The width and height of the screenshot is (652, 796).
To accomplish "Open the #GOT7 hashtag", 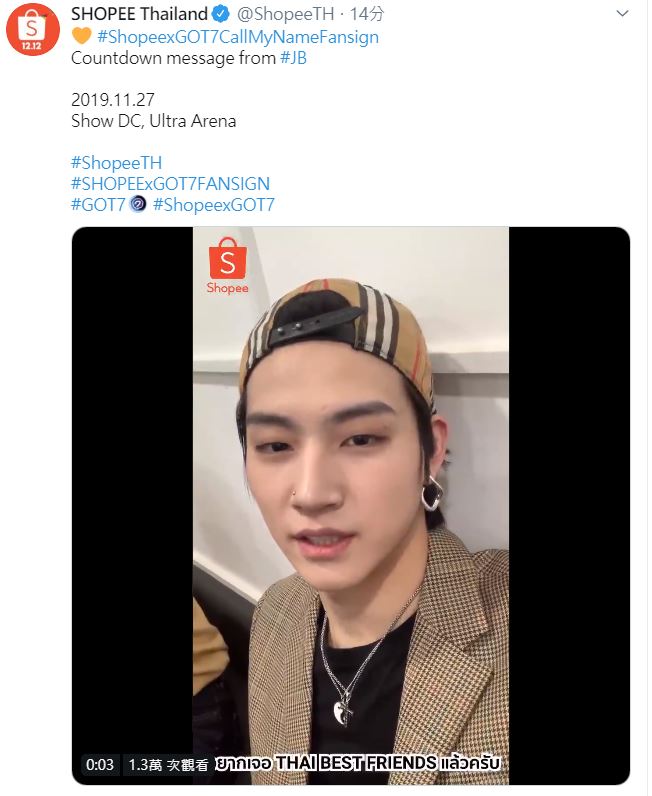I will [x=98, y=205].
